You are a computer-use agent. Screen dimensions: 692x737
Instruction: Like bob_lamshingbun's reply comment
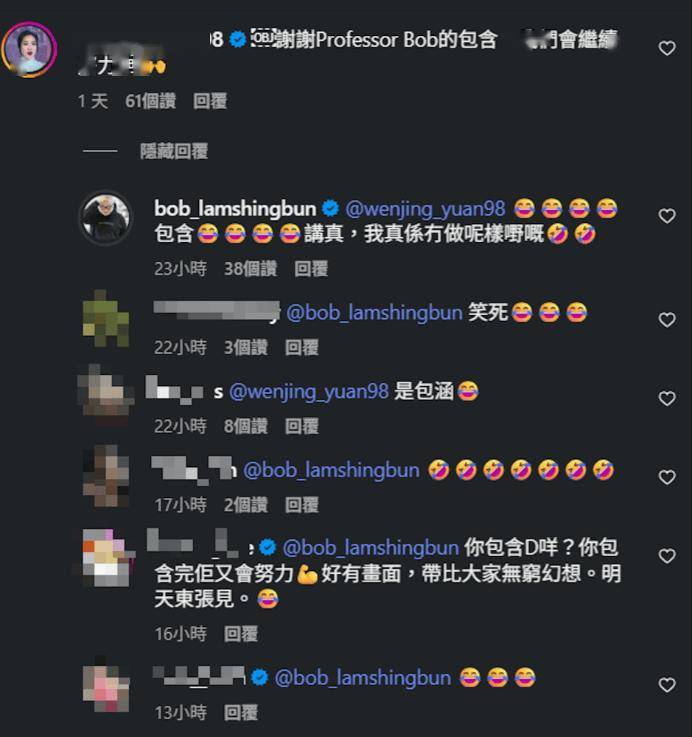[667, 216]
